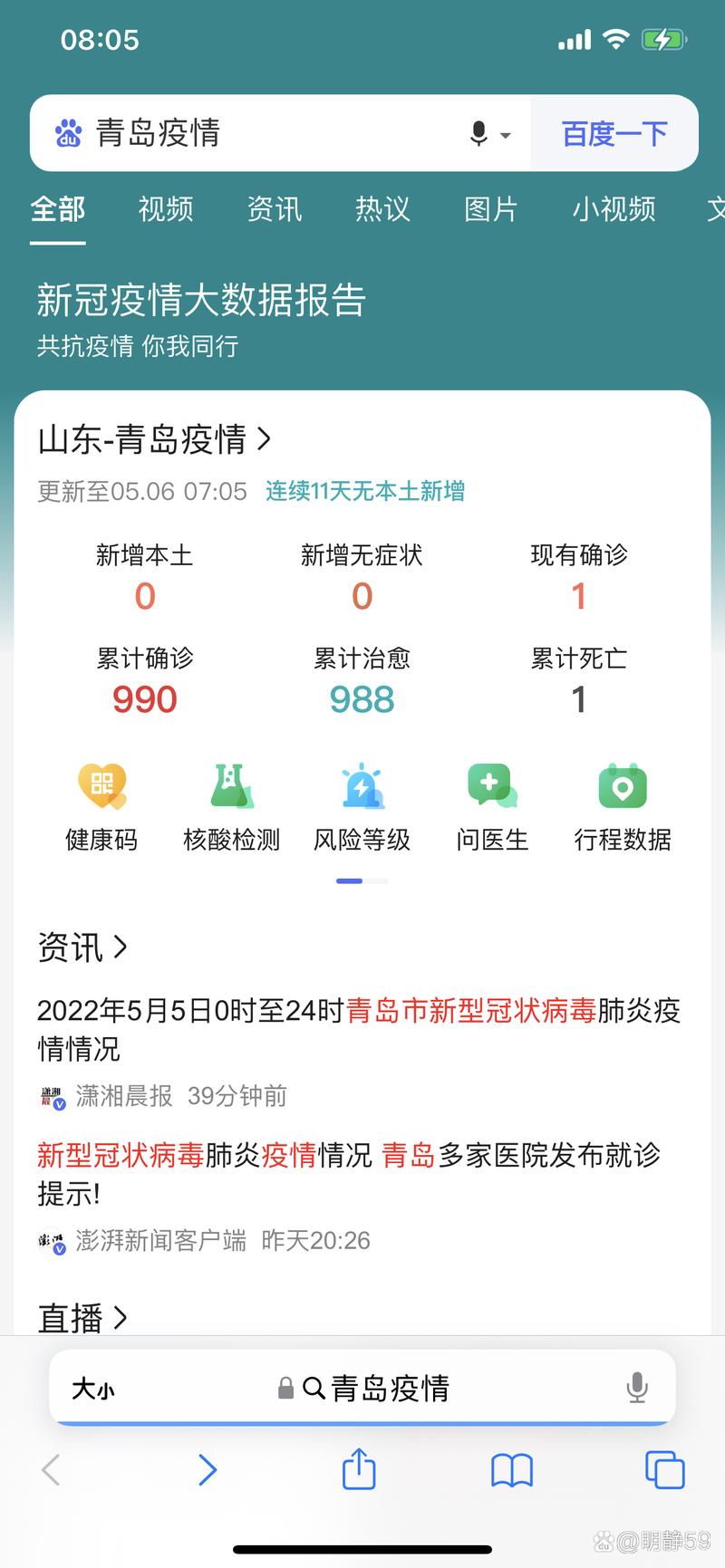Expand the 山东-青岛疫情 detail chevron
This screenshot has height=1568, width=725.
(x=264, y=439)
